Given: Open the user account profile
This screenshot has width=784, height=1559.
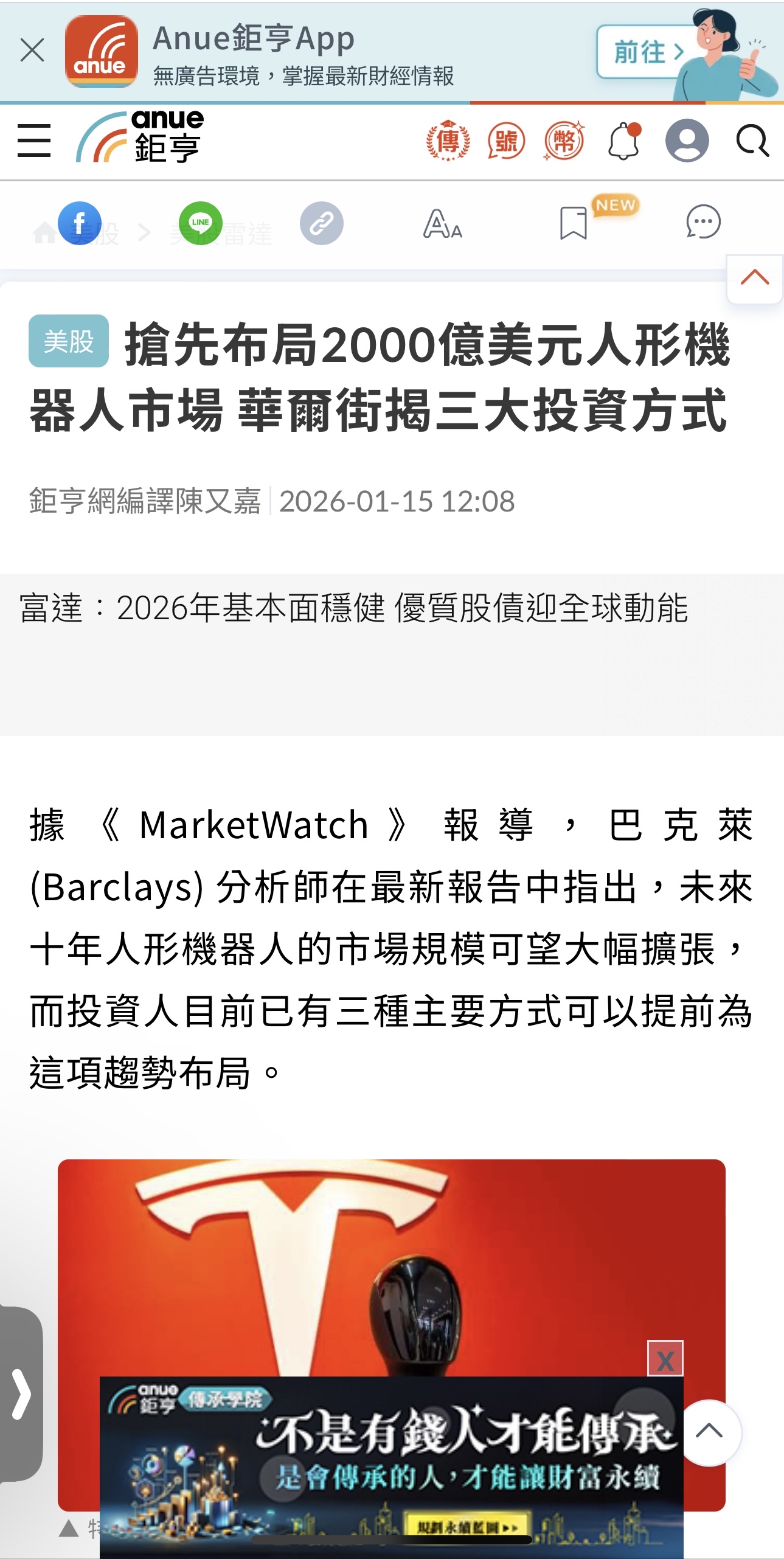Looking at the screenshot, I should tap(687, 141).
